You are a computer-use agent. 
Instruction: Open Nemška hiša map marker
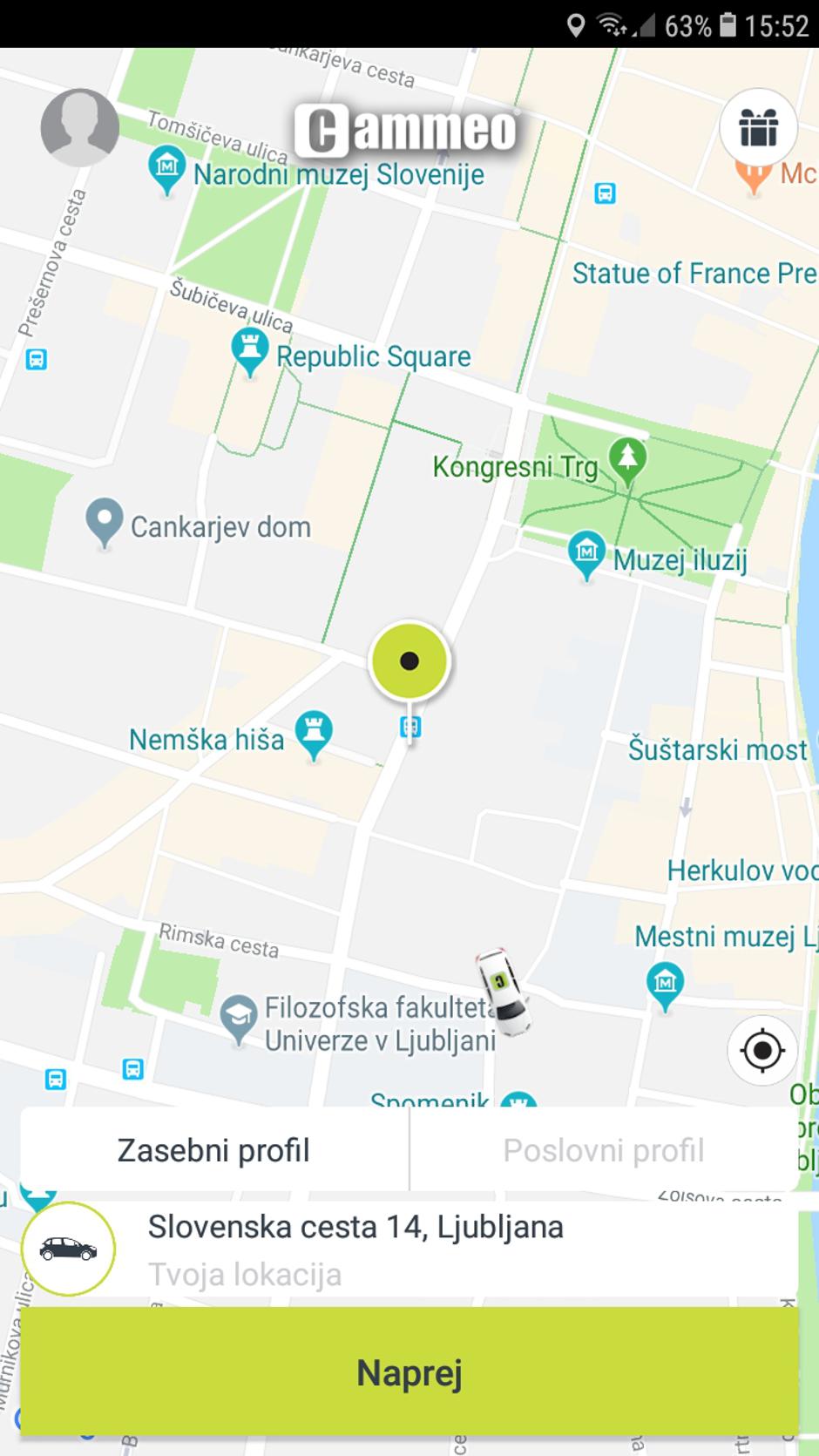[314, 734]
